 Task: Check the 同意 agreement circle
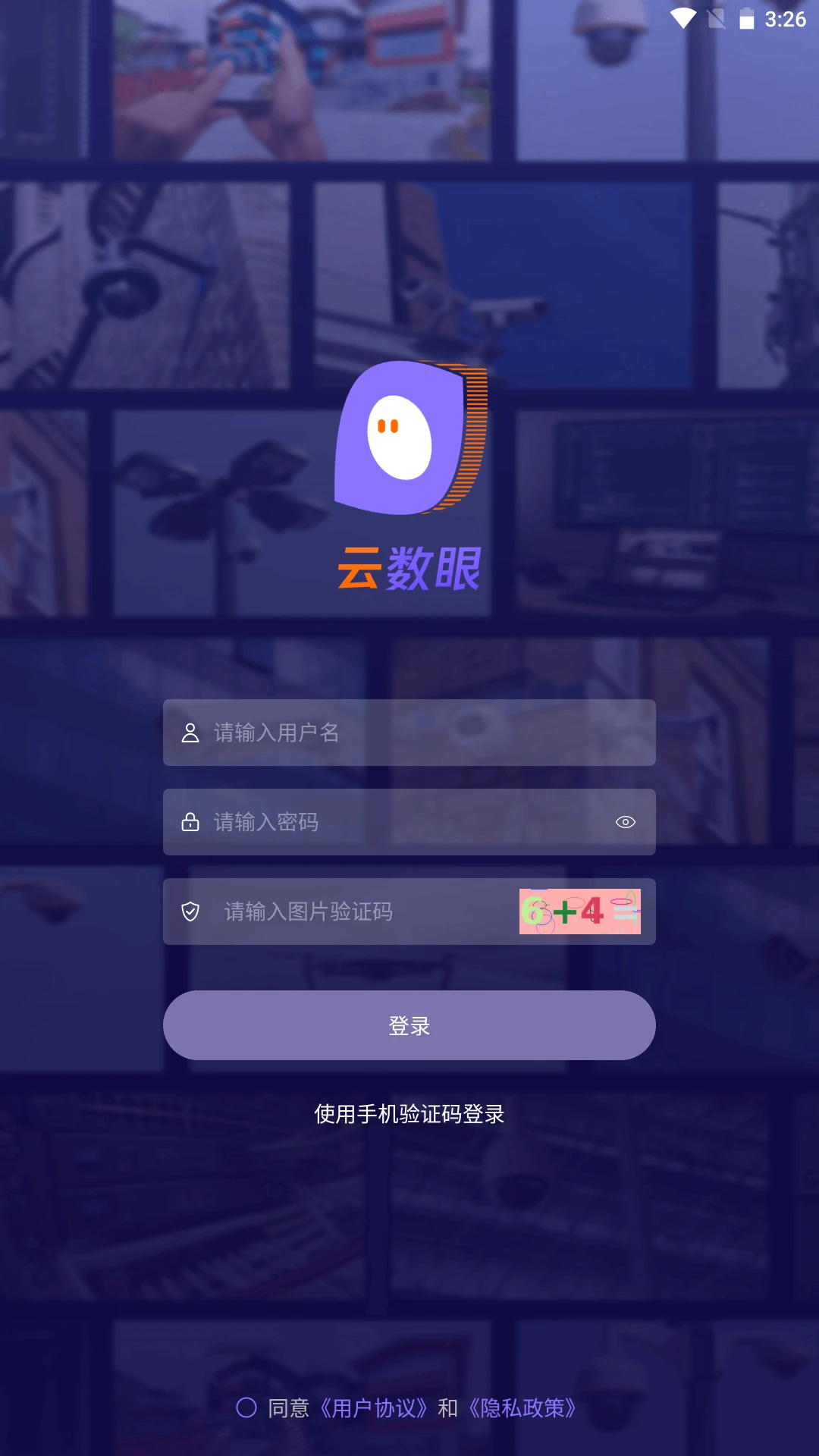[246, 1408]
